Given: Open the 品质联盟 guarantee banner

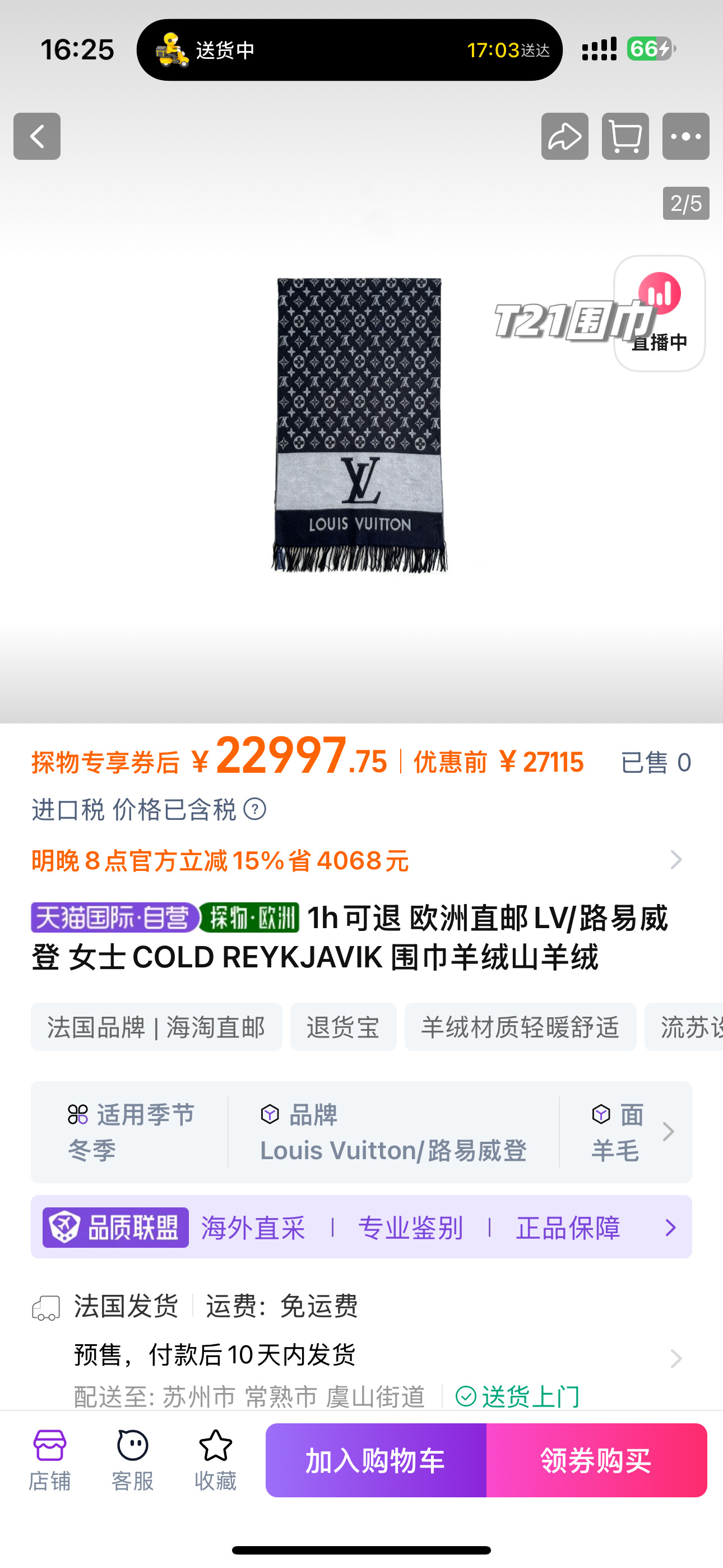Looking at the screenshot, I should tap(361, 1227).
